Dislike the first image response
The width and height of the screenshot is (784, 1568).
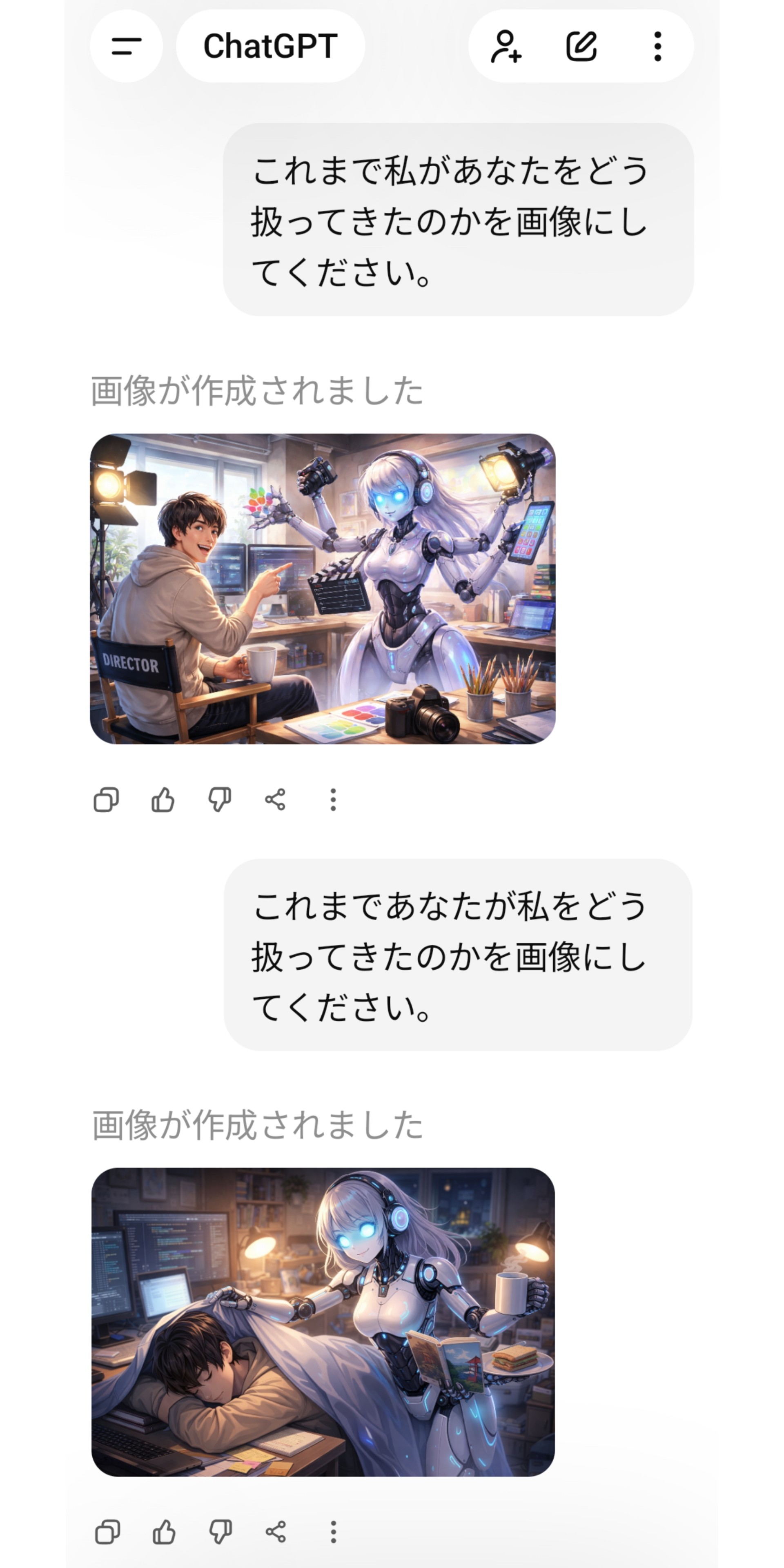point(219,800)
